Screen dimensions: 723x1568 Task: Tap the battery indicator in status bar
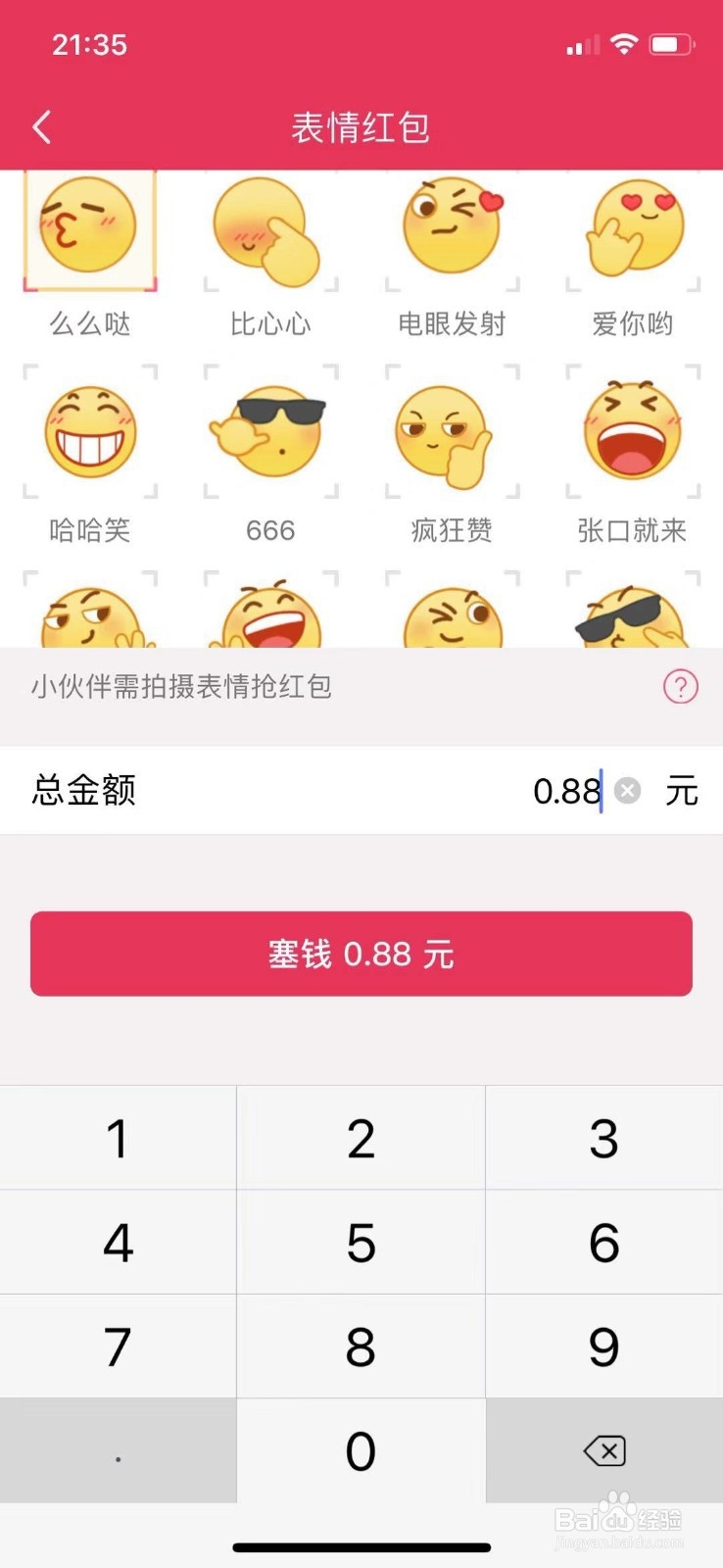point(670,43)
